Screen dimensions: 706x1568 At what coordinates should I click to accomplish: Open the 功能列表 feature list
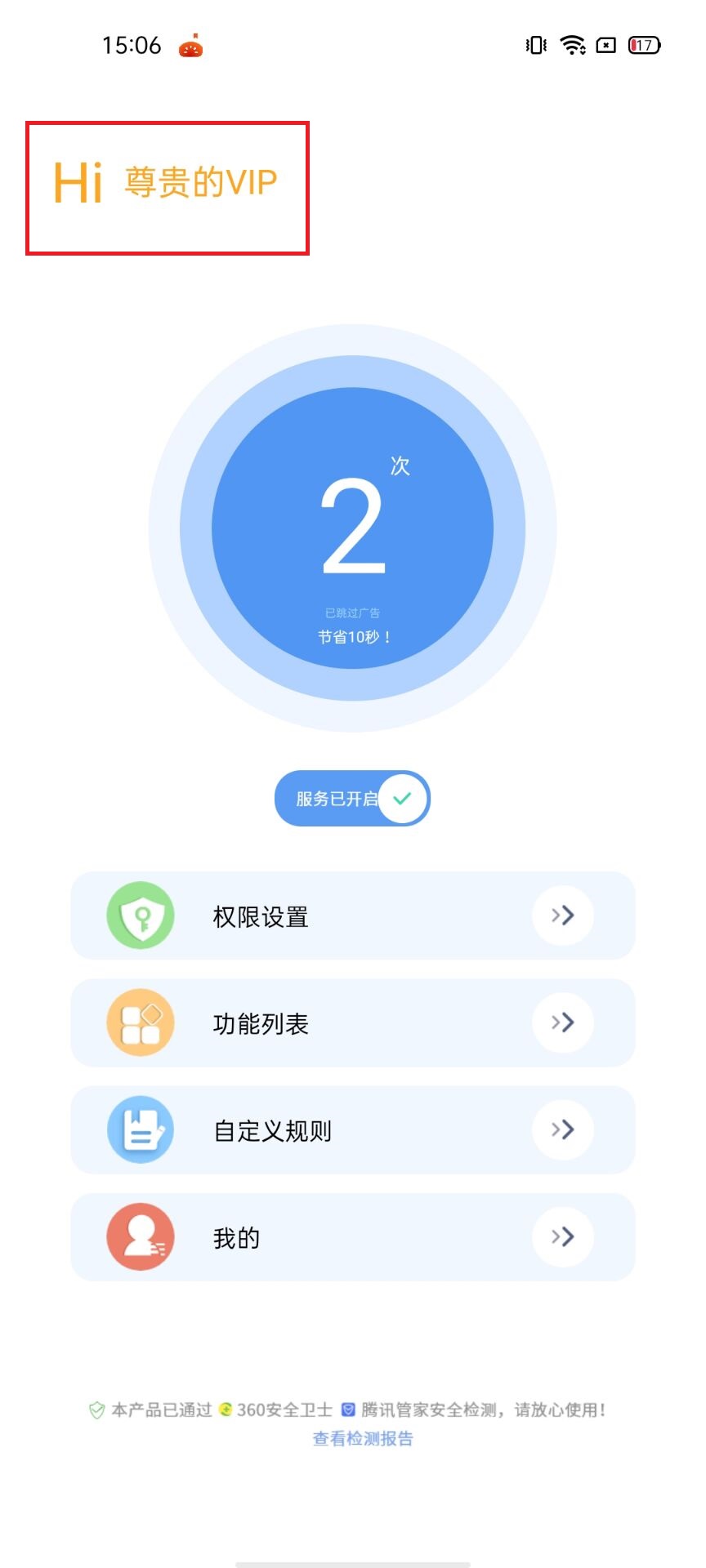353,1022
